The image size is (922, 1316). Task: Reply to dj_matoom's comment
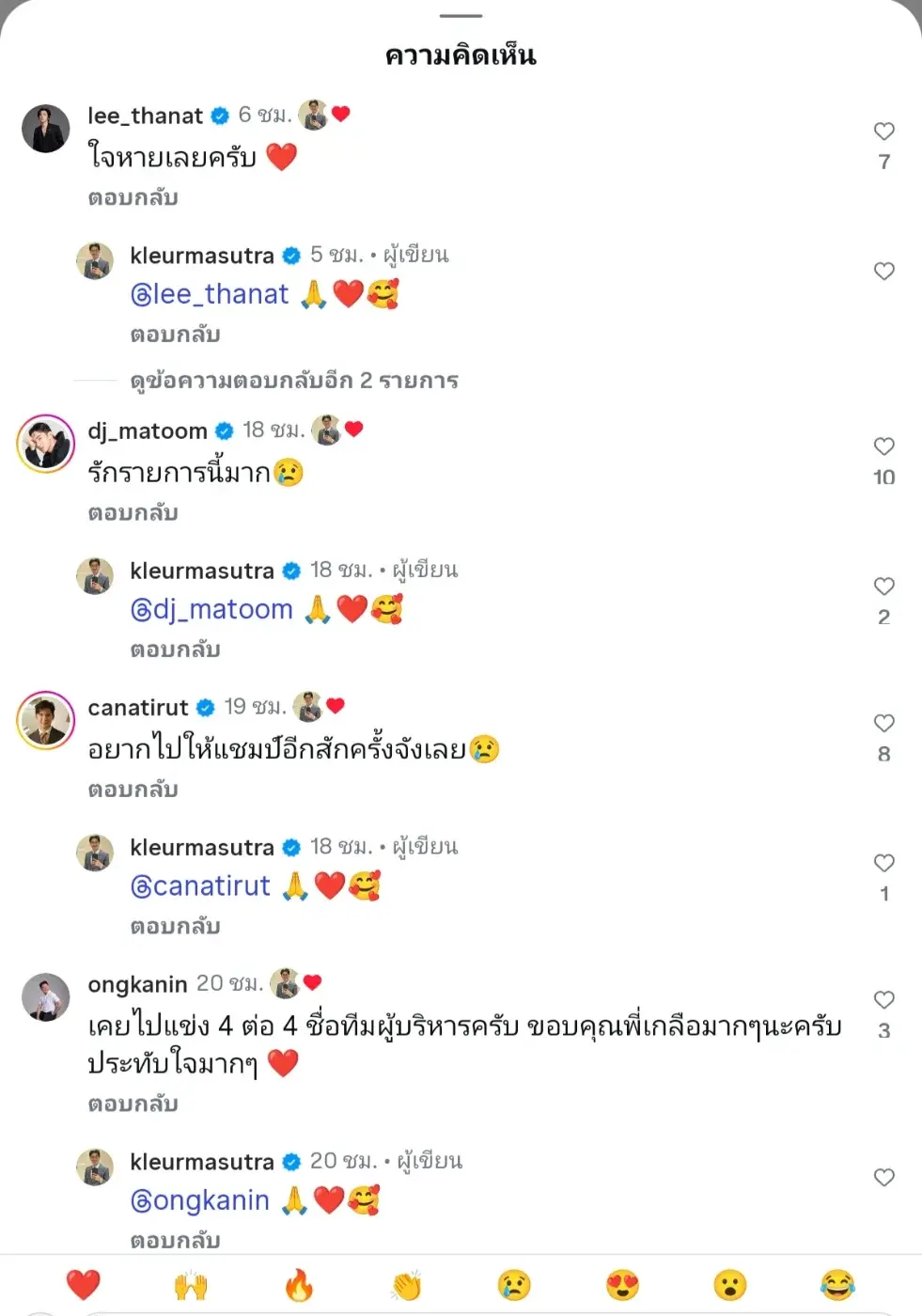(x=133, y=513)
